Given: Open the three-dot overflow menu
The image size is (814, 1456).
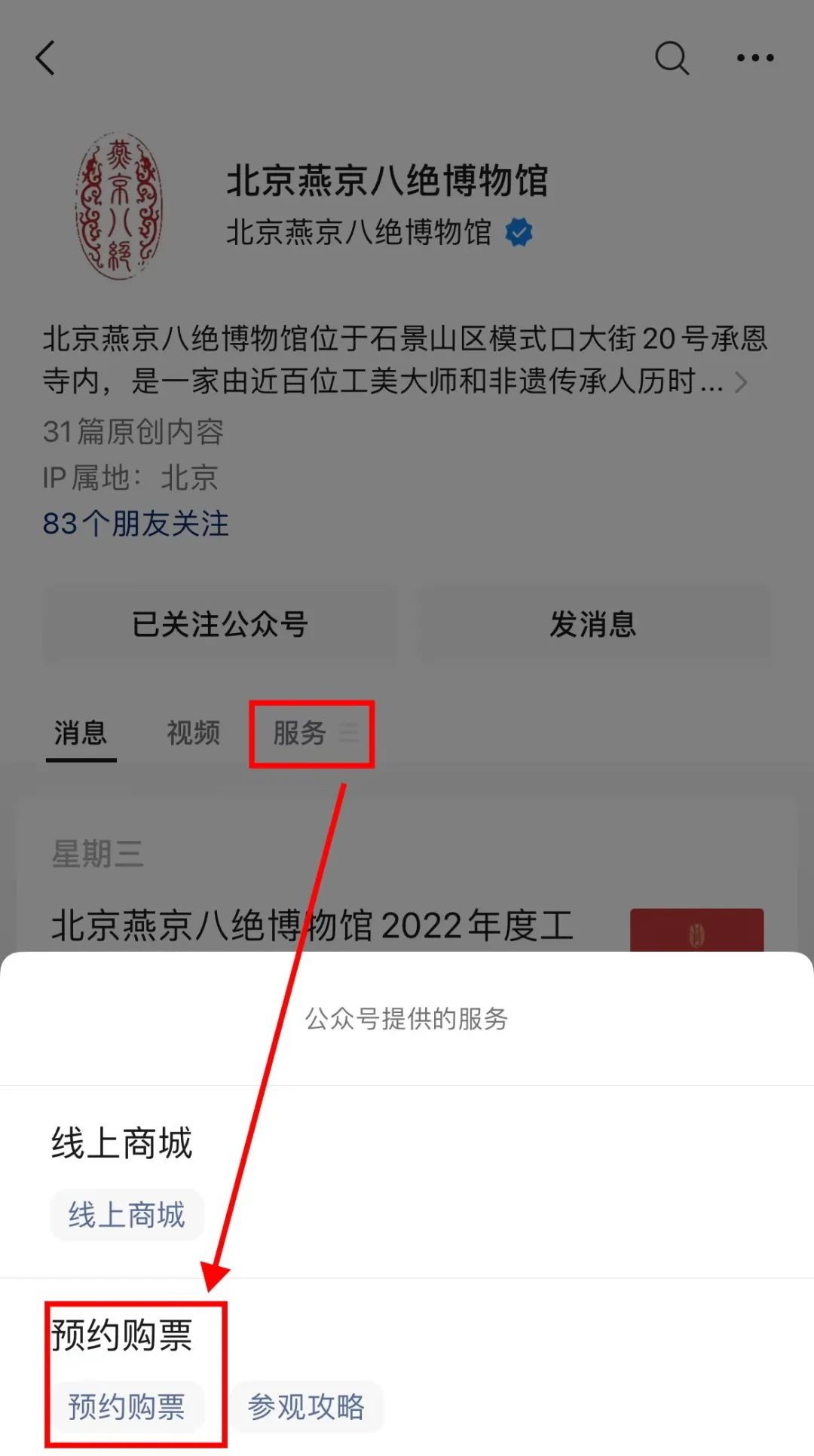Looking at the screenshot, I should click(x=755, y=58).
